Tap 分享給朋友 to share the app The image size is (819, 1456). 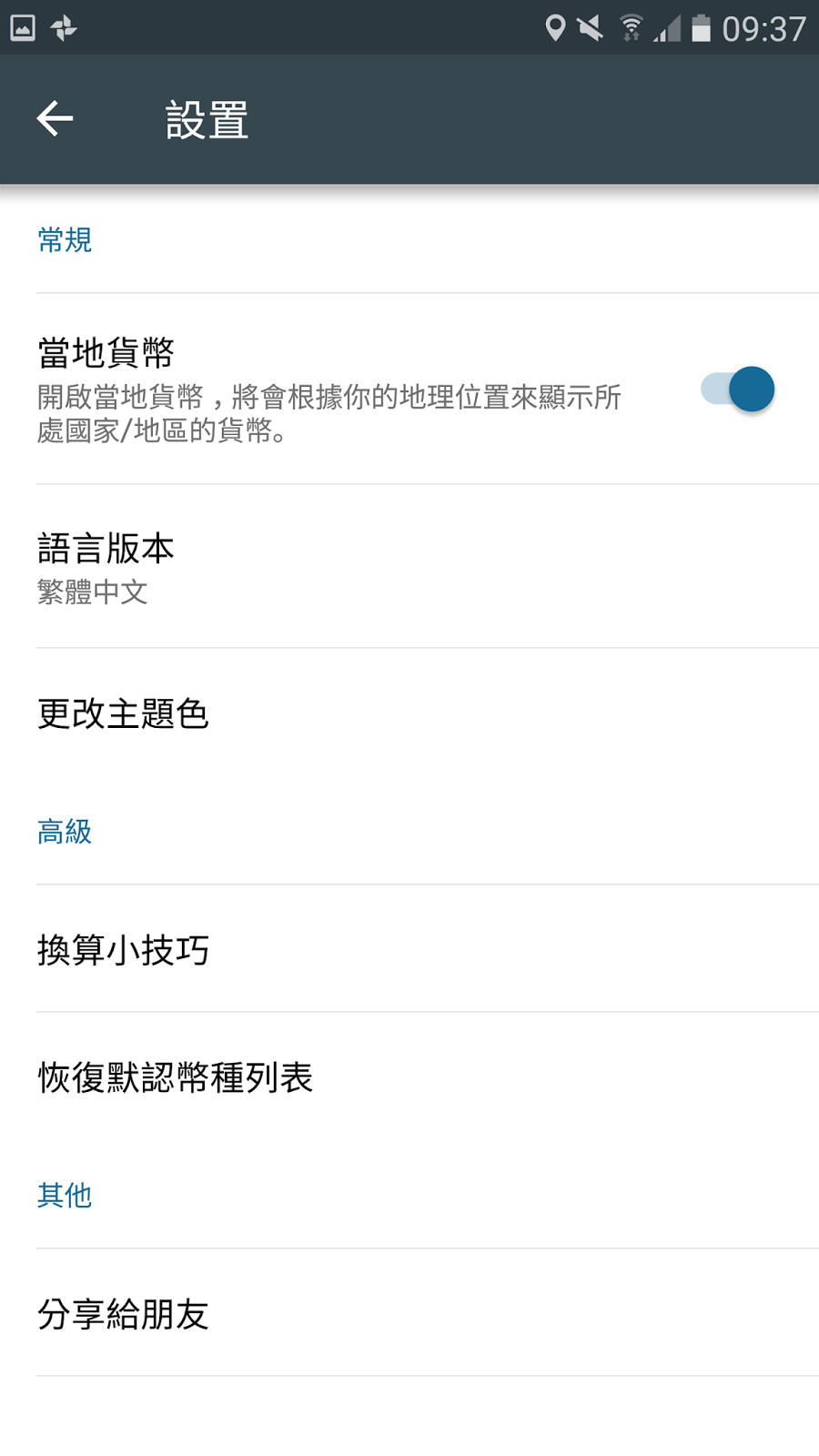point(409,1314)
